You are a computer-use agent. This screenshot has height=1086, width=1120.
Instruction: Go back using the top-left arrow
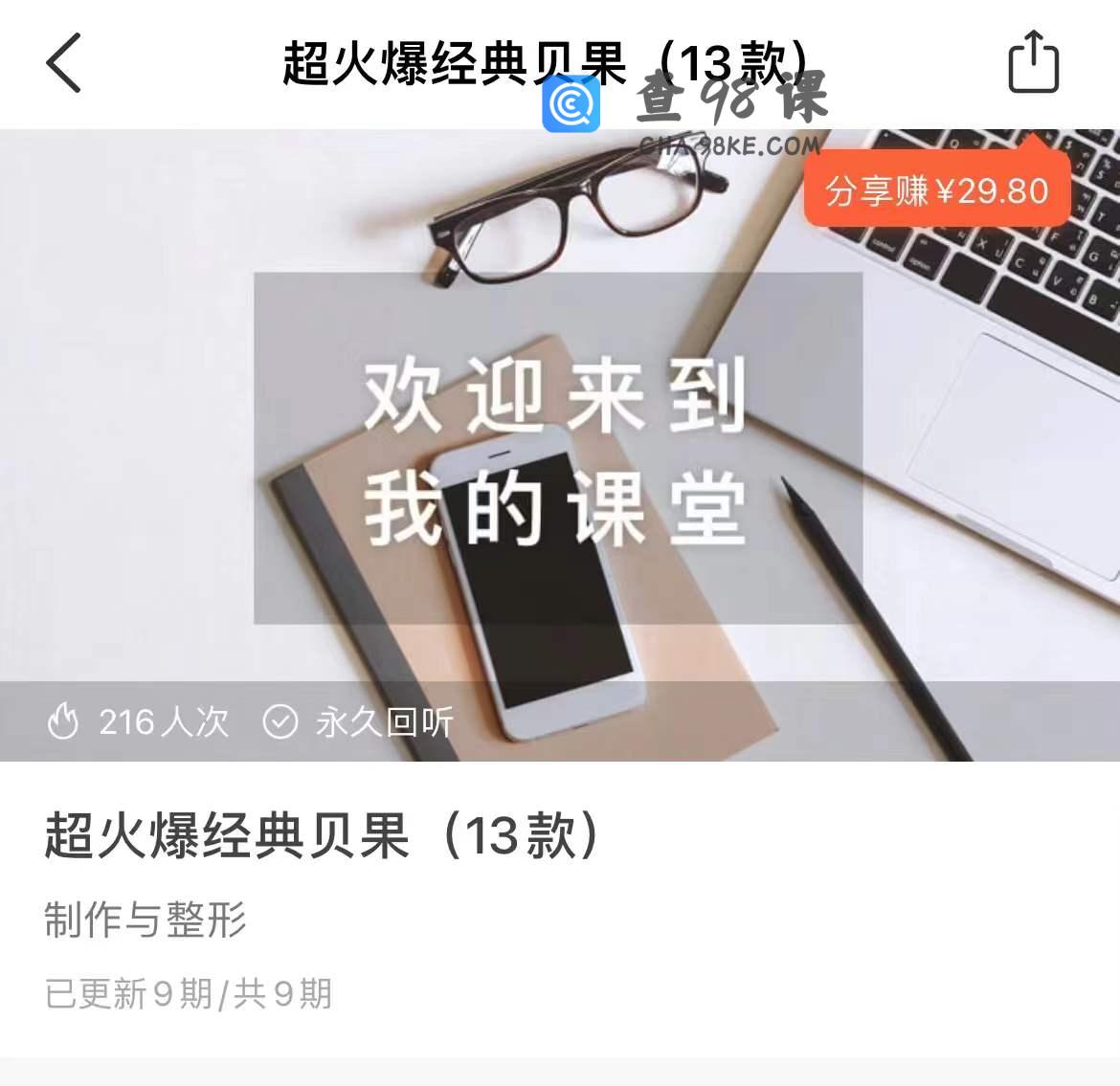coord(63,63)
